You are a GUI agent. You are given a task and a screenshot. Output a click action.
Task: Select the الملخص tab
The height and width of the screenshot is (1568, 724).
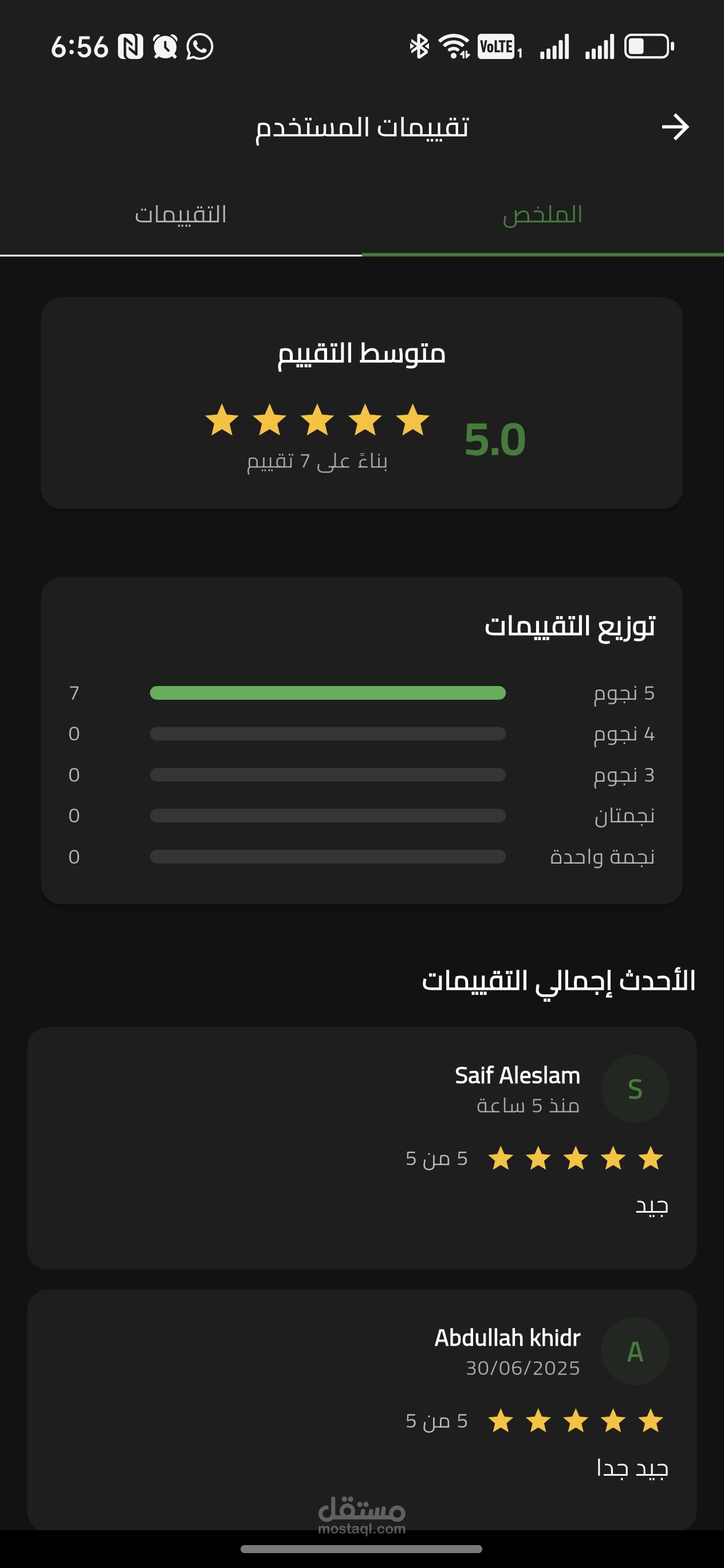[x=542, y=214]
